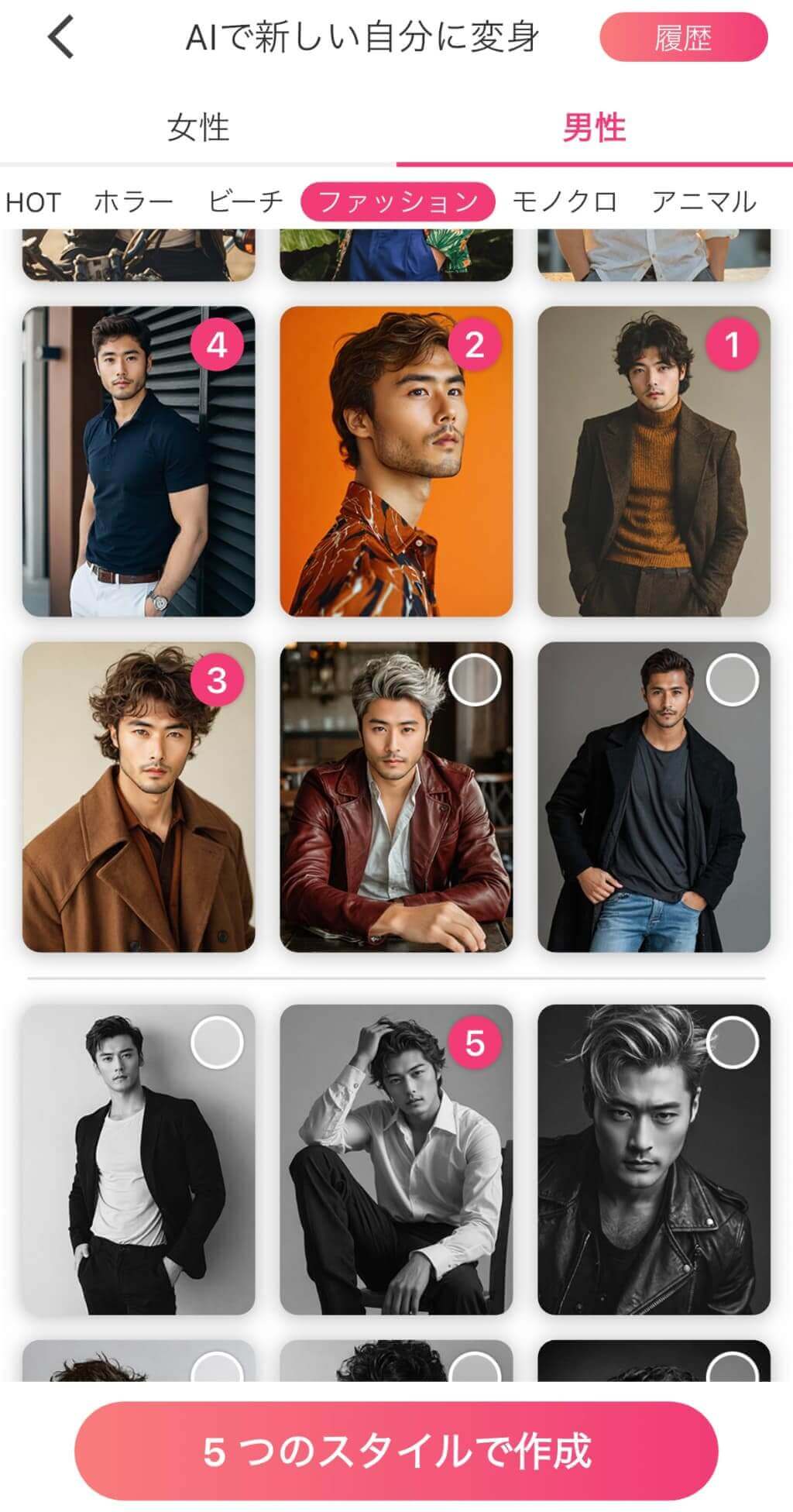
Task: Deselect the seated white shirt style numbered 5
Action: click(x=396, y=1160)
